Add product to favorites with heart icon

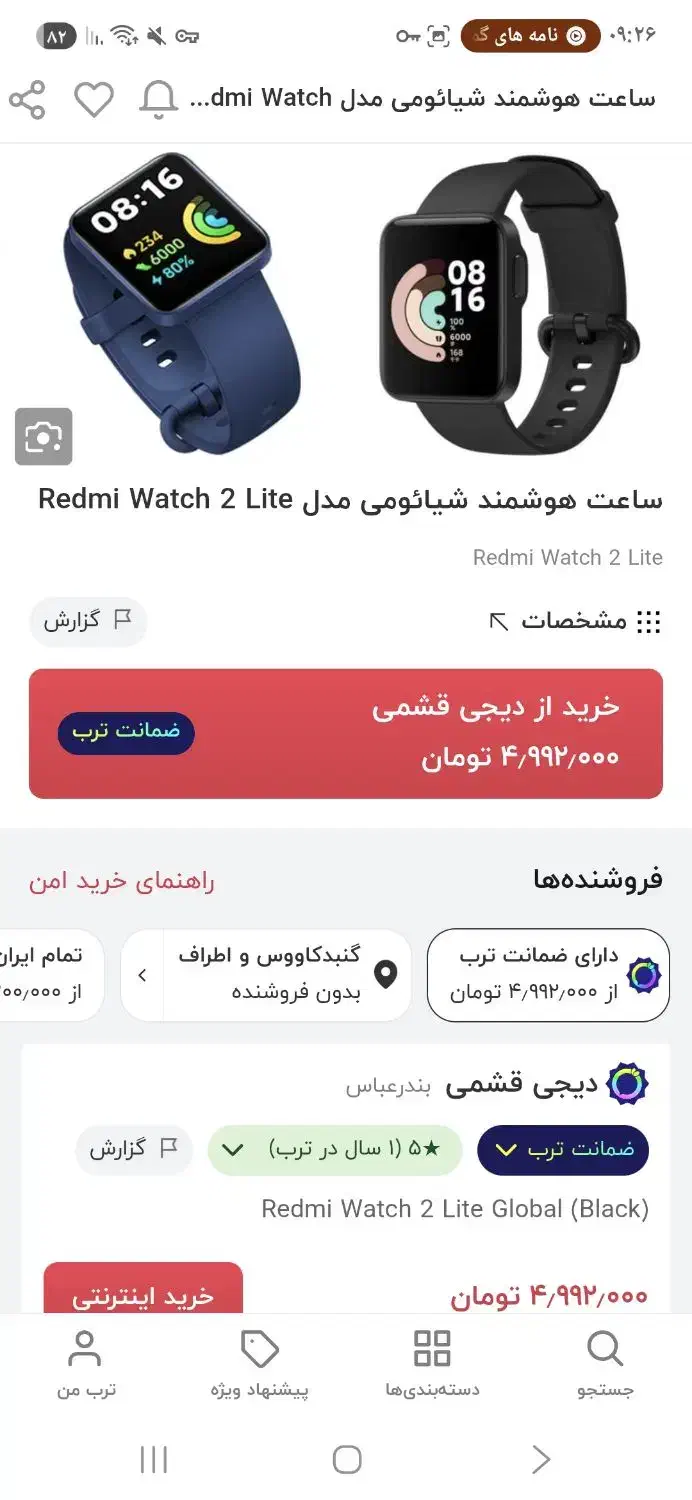pos(94,100)
